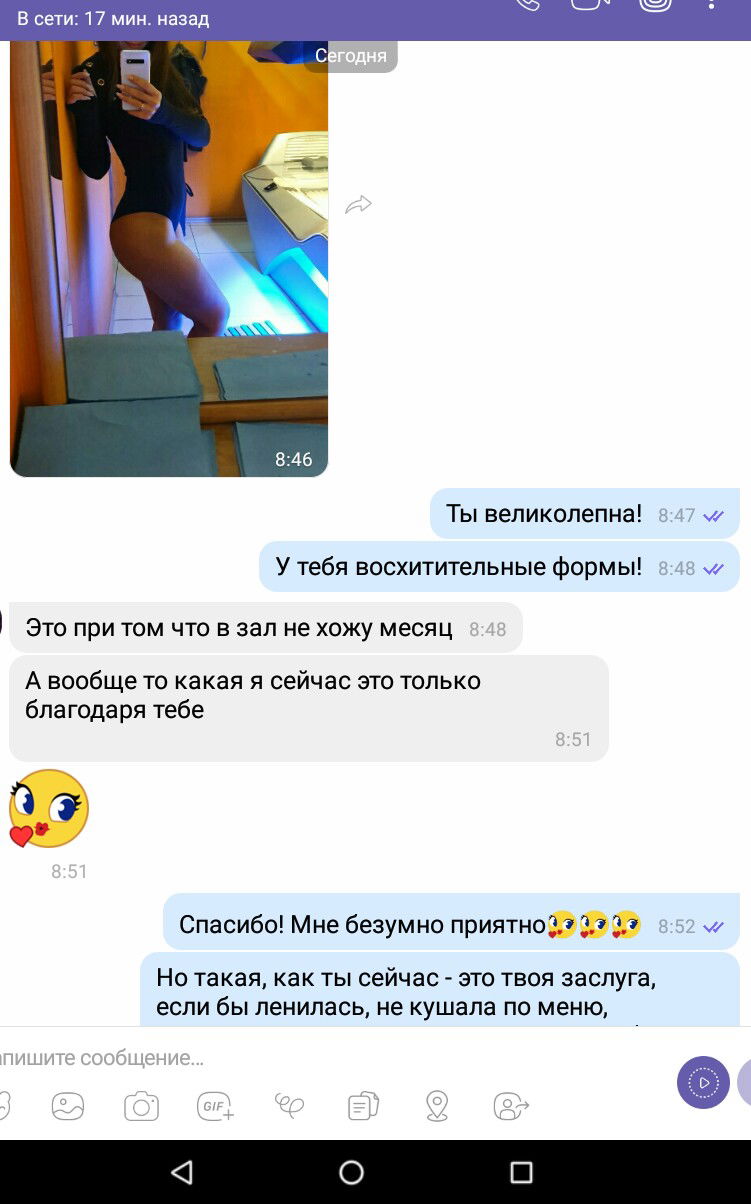Start a video call
The width and height of the screenshot is (751, 1204).
tap(590, 4)
